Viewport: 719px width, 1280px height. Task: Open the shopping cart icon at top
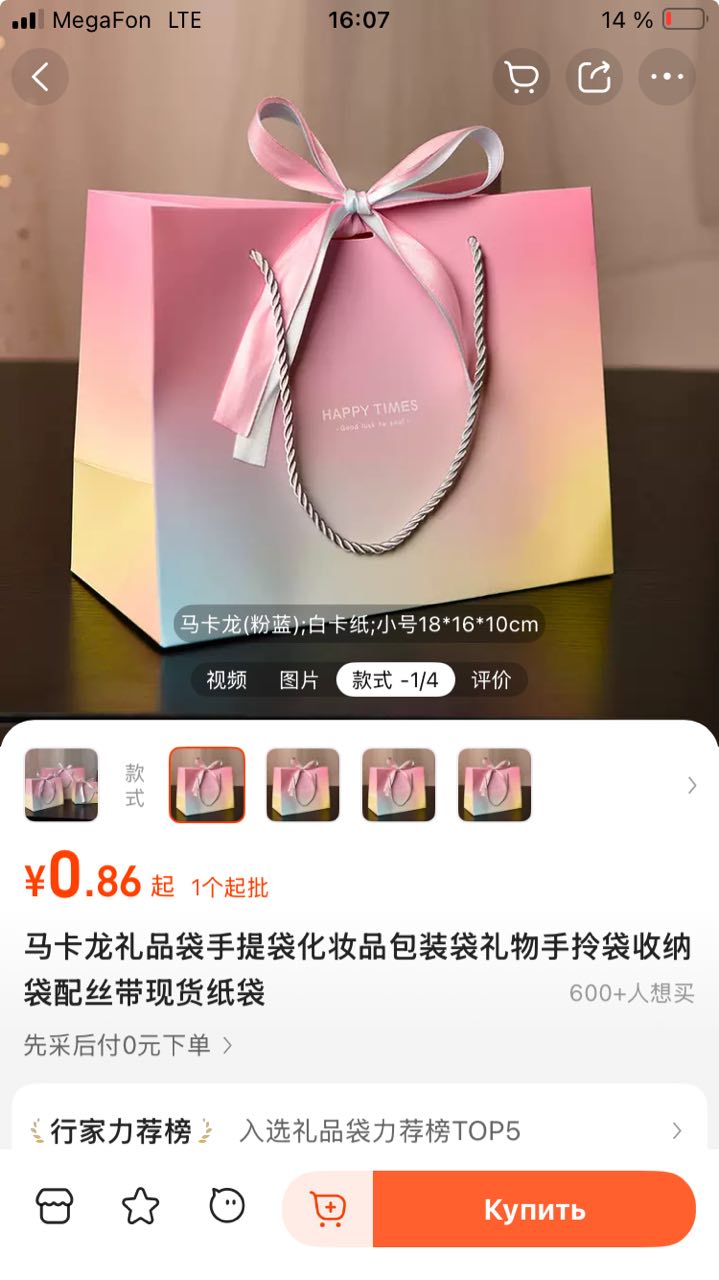(521, 77)
